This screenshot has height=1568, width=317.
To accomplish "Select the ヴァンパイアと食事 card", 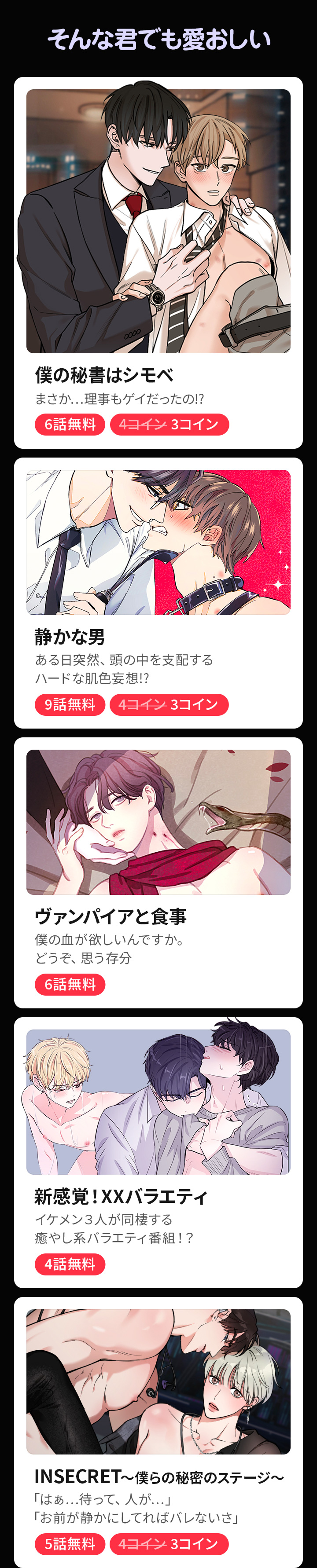I will (158, 872).
